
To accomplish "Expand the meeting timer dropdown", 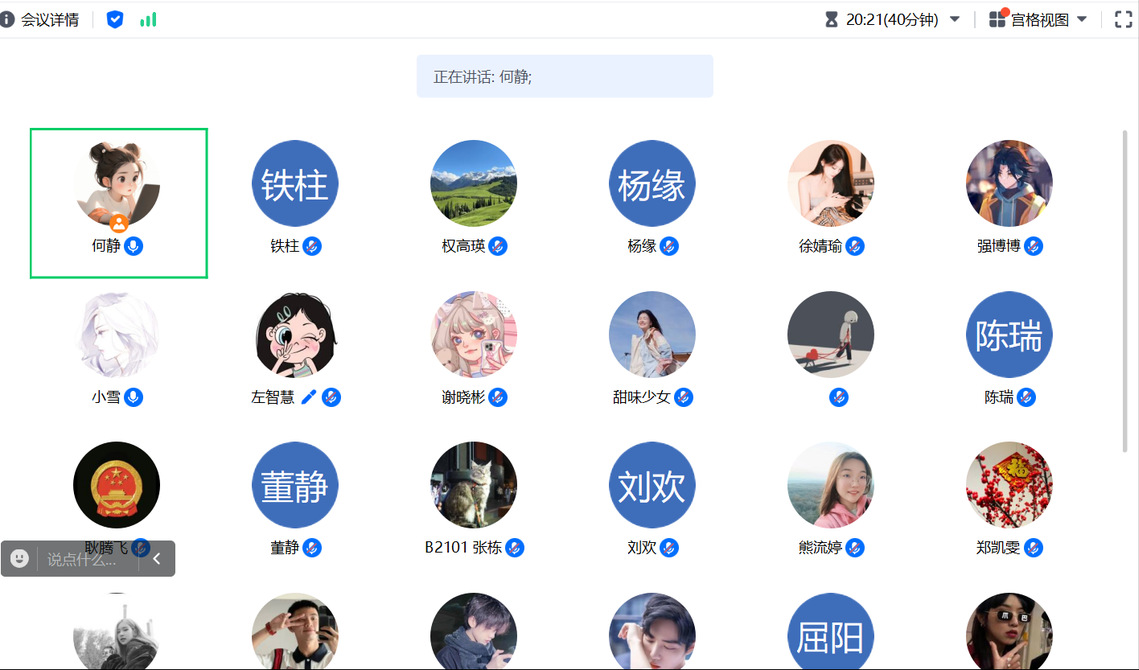I will (954, 20).
